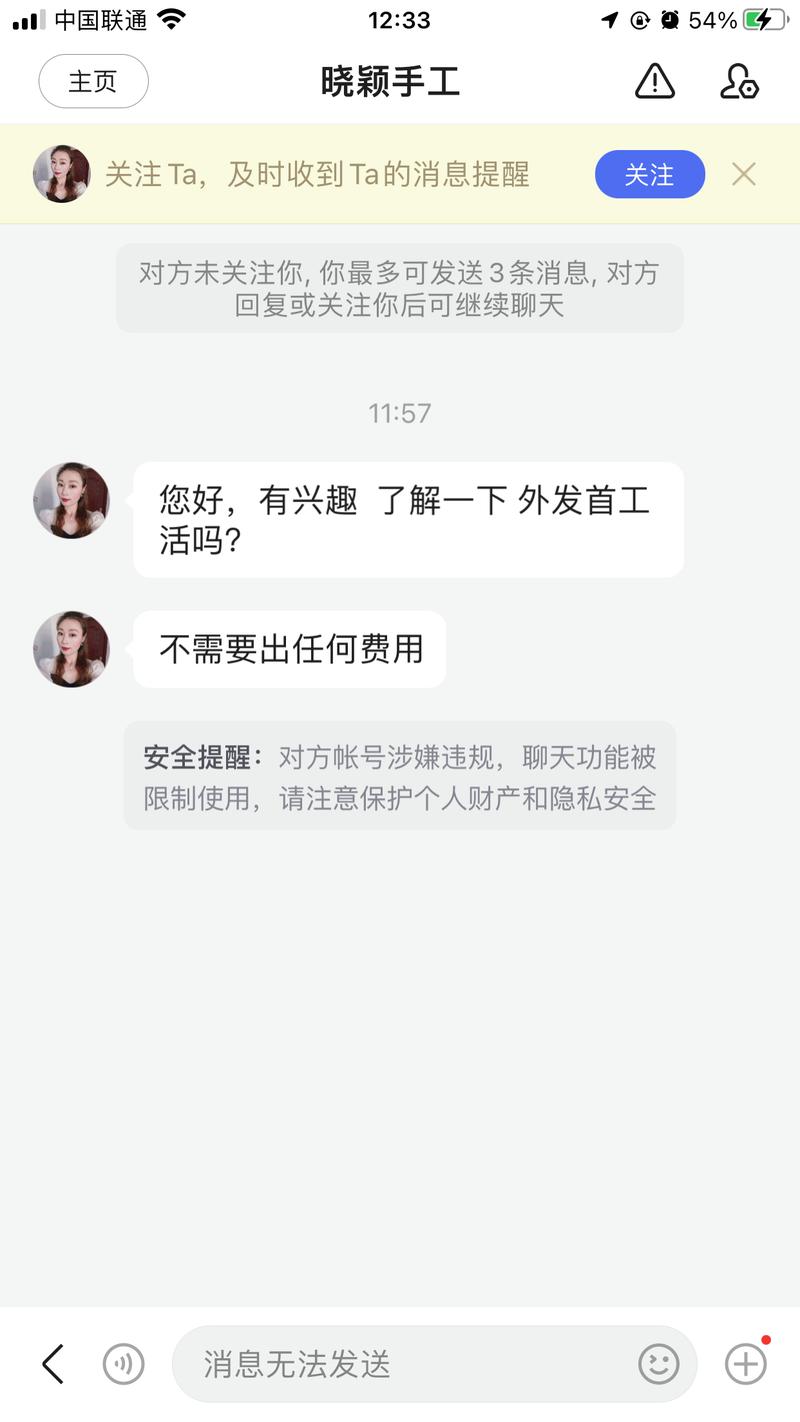Screen dimensions: 800x1422
Task: Tap the message input field 消息无法发送
Action: [x=400, y=1363]
